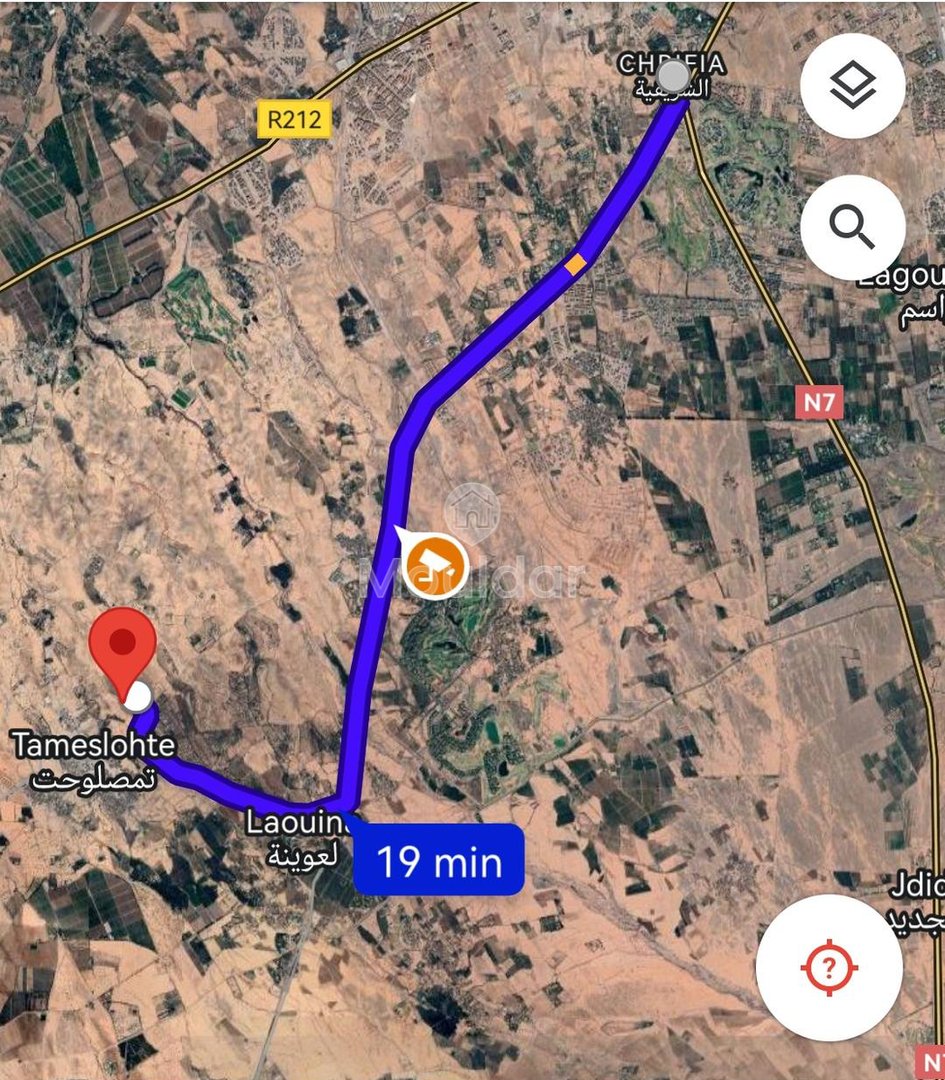Viewport: 945px width, 1080px height.
Task: Tap the search magnifier icon
Action: pyautogui.click(x=851, y=225)
